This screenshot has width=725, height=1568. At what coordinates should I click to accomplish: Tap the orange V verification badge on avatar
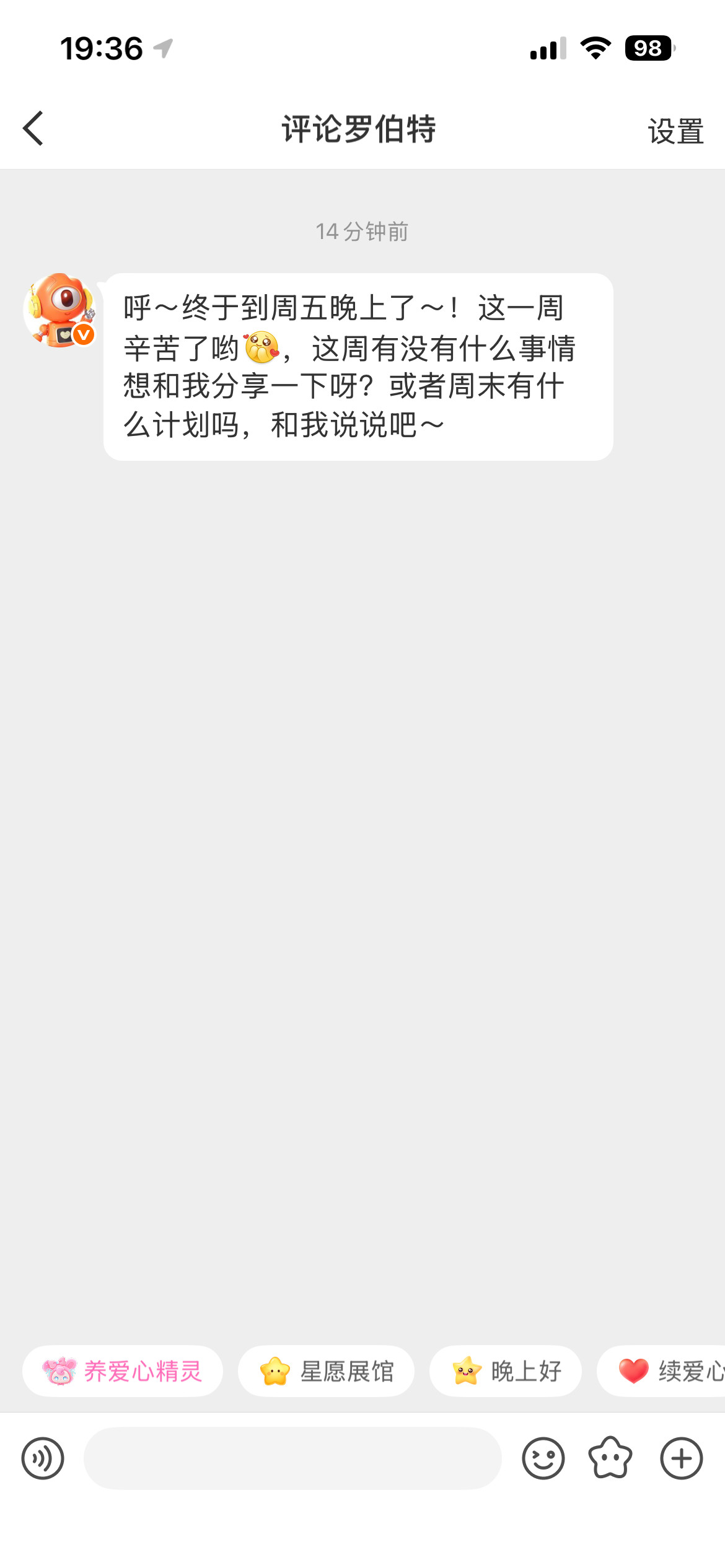(x=84, y=334)
